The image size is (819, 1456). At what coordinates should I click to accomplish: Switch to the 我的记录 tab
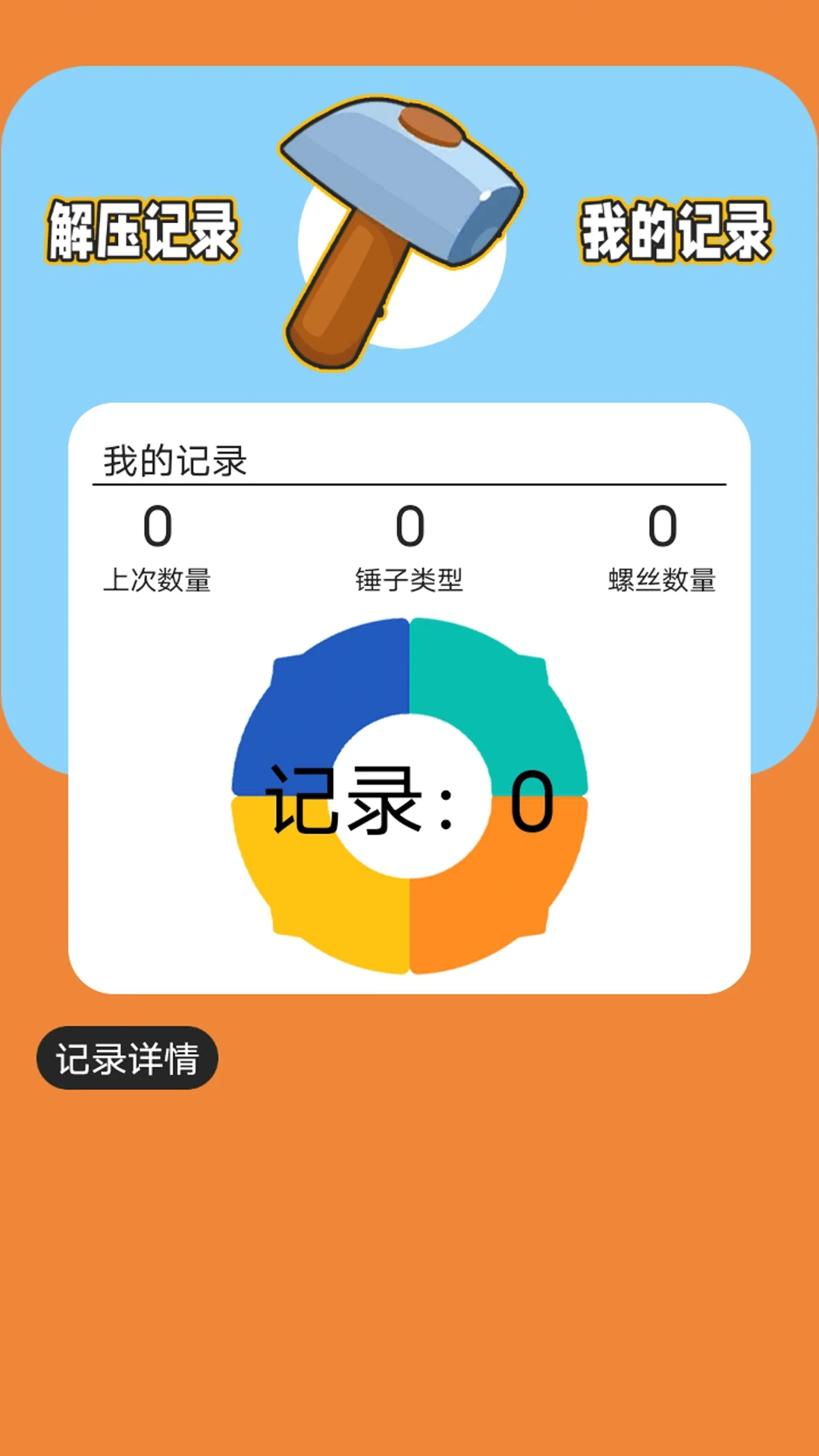pyautogui.click(x=675, y=227)
